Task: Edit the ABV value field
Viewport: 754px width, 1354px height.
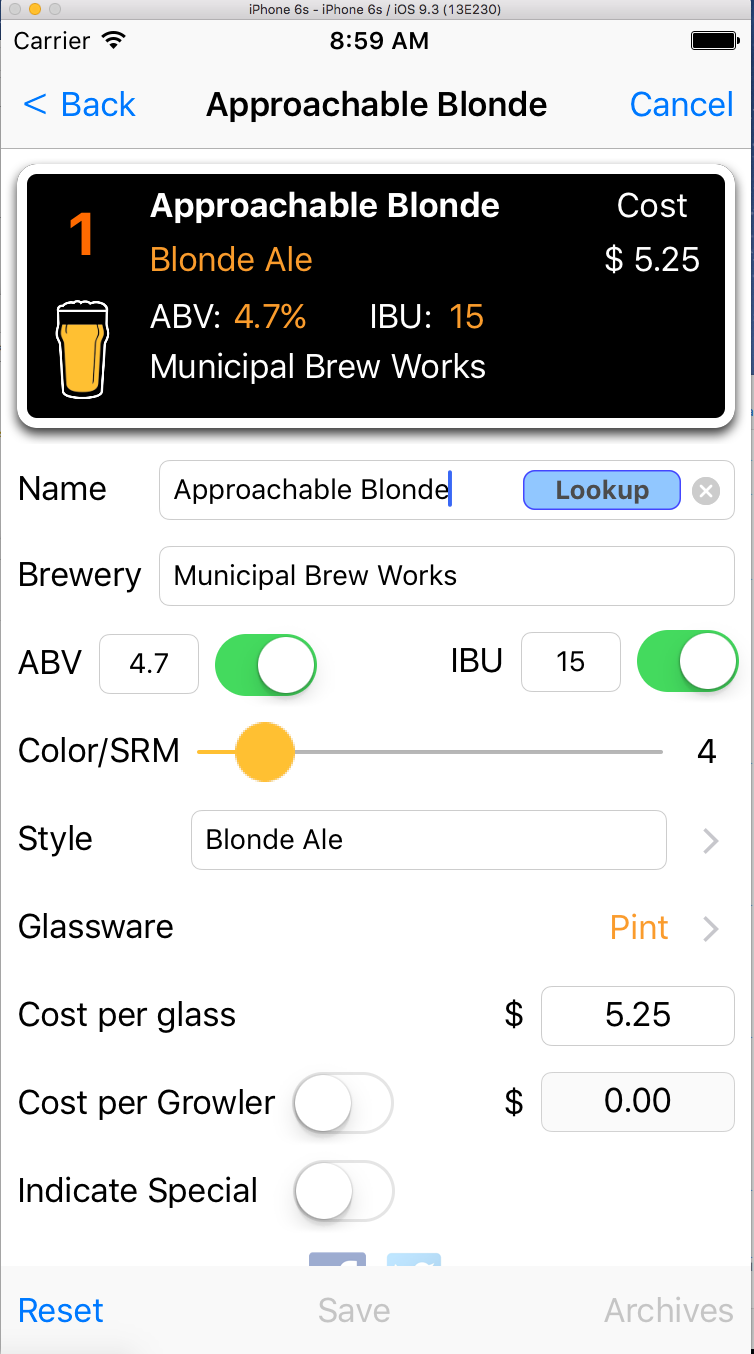Action: (149, 663)
